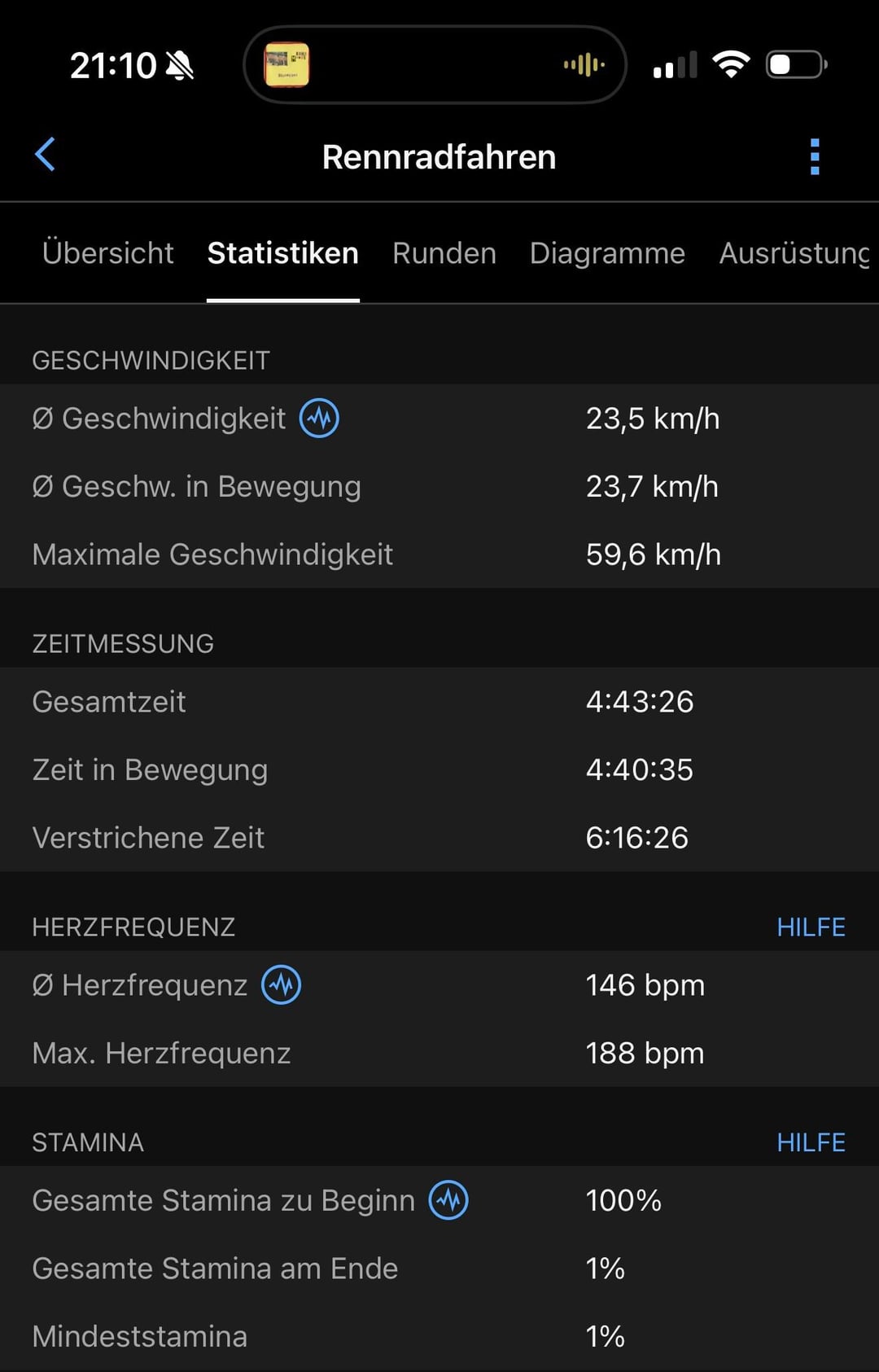Go back from Rennradfahren activity
879x1372 pixels.
point(46,155)
